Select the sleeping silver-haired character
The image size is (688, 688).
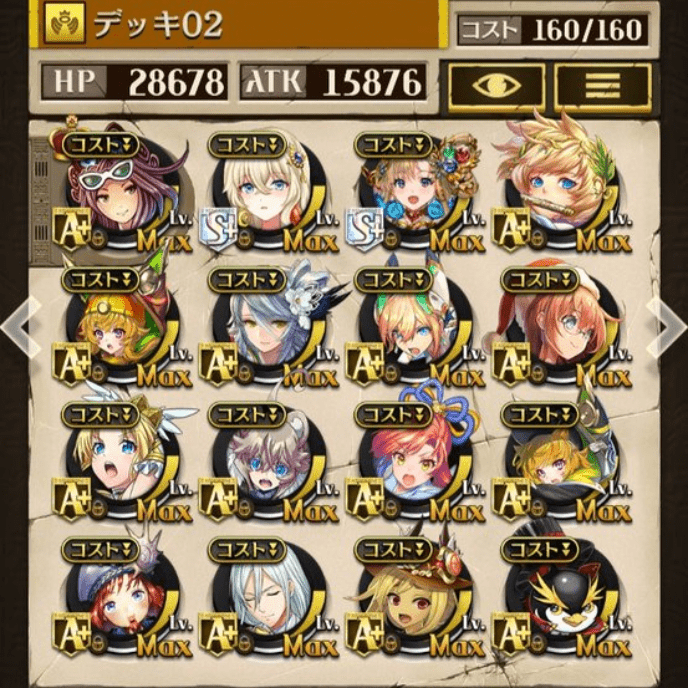pos(262,598)
